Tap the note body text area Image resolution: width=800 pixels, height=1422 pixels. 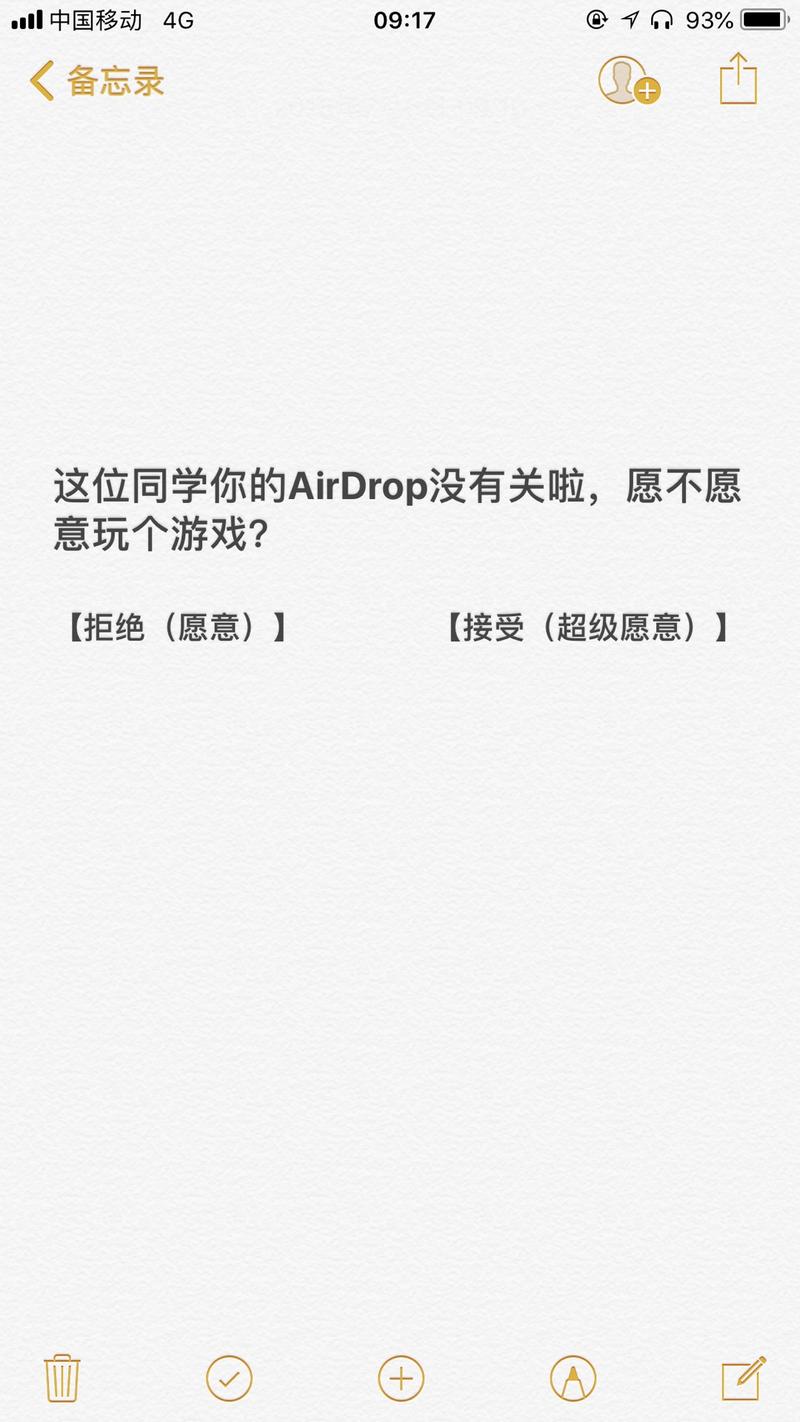click(x=400, y=850)
